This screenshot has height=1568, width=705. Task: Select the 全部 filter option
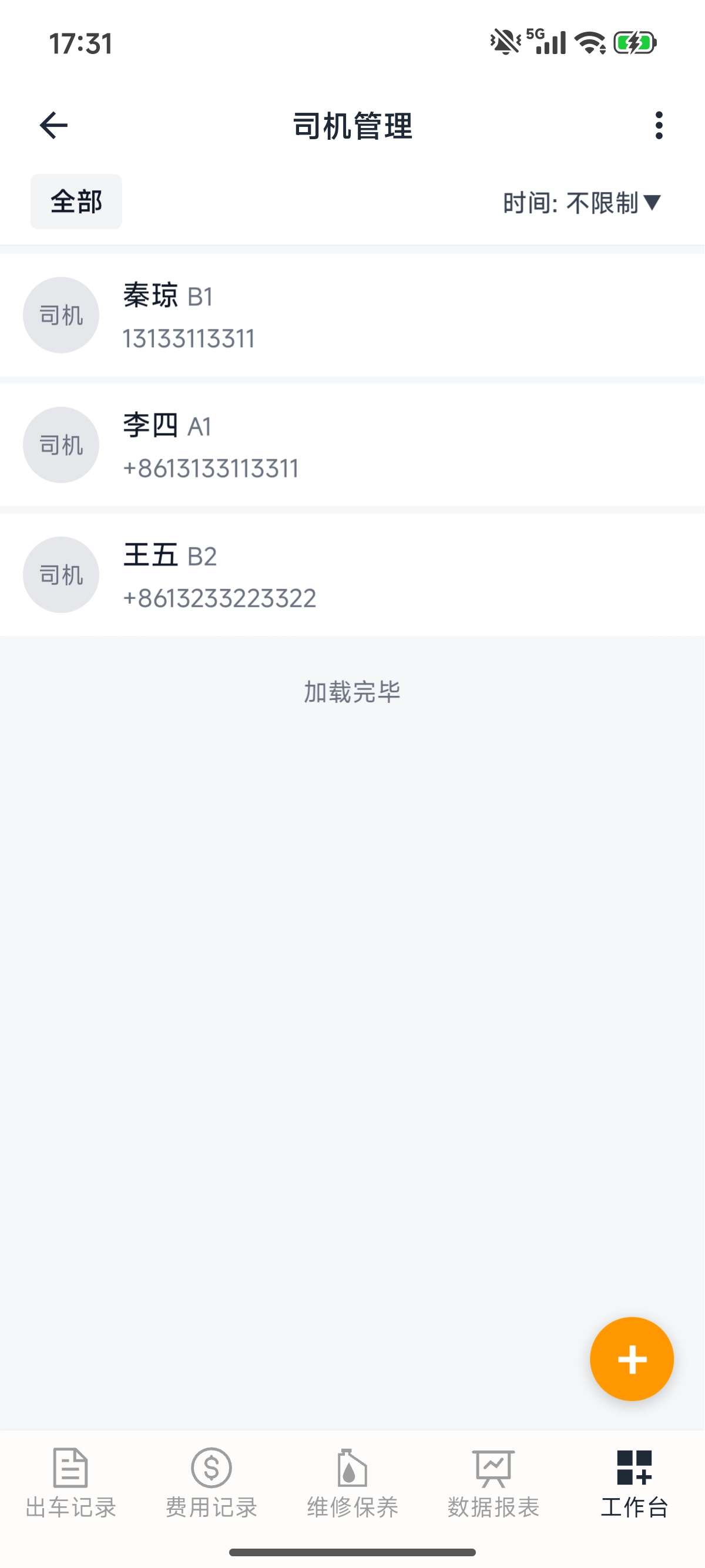(75, 201)
